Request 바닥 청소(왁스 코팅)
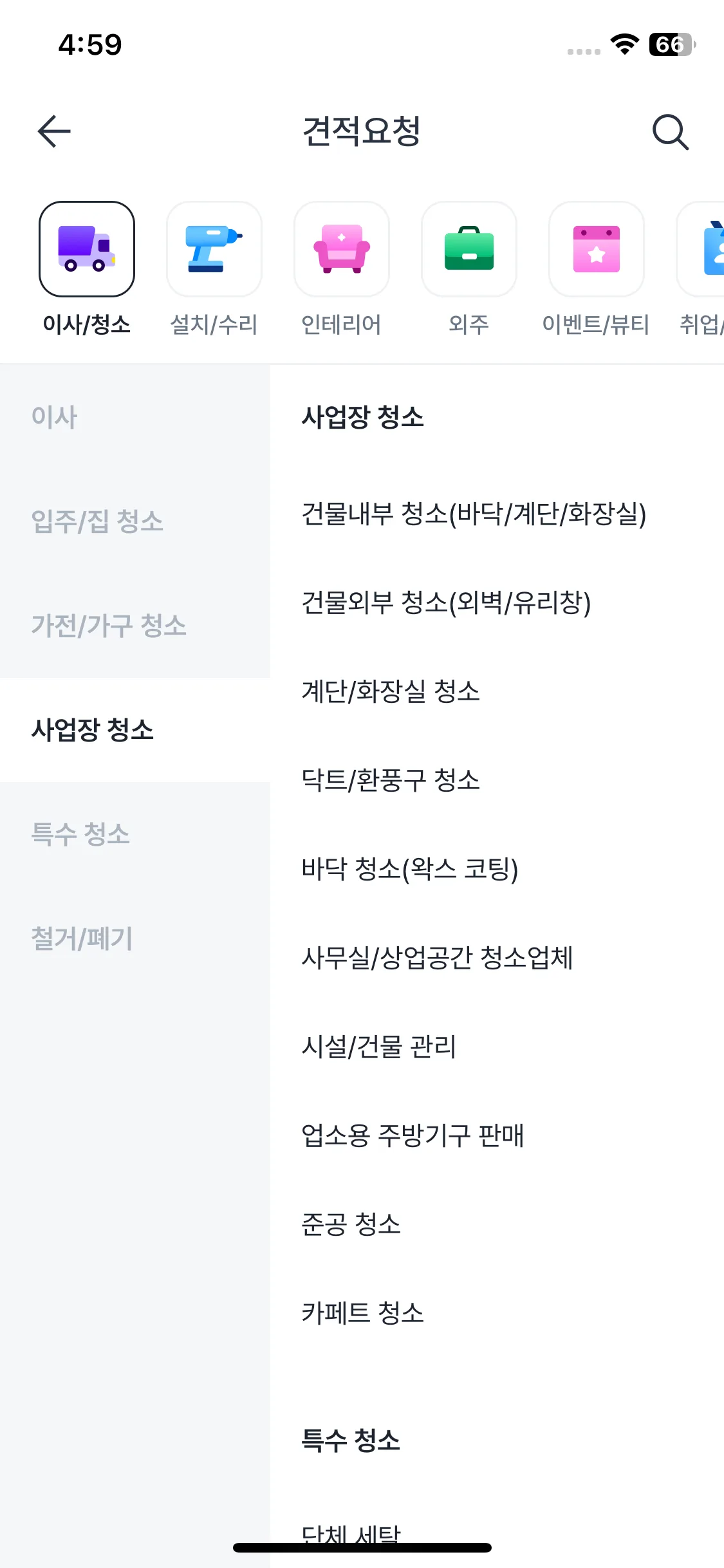 click(x=497, y=869)
